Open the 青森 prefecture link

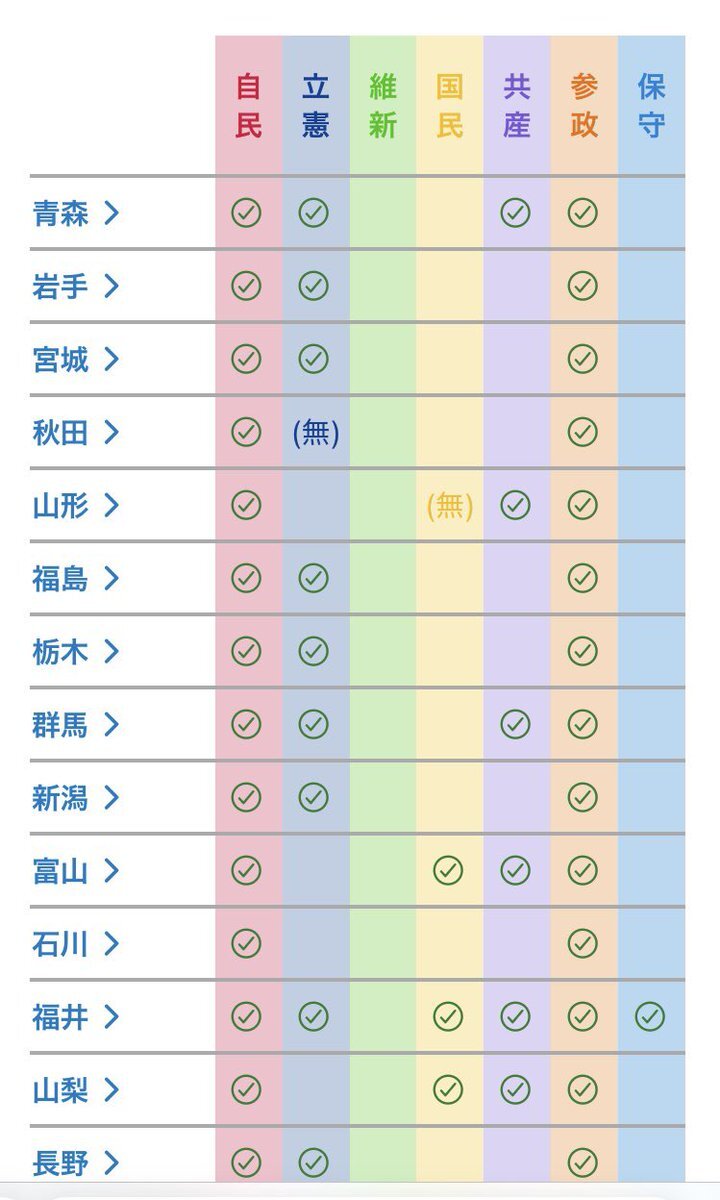[x=76, y=213]
